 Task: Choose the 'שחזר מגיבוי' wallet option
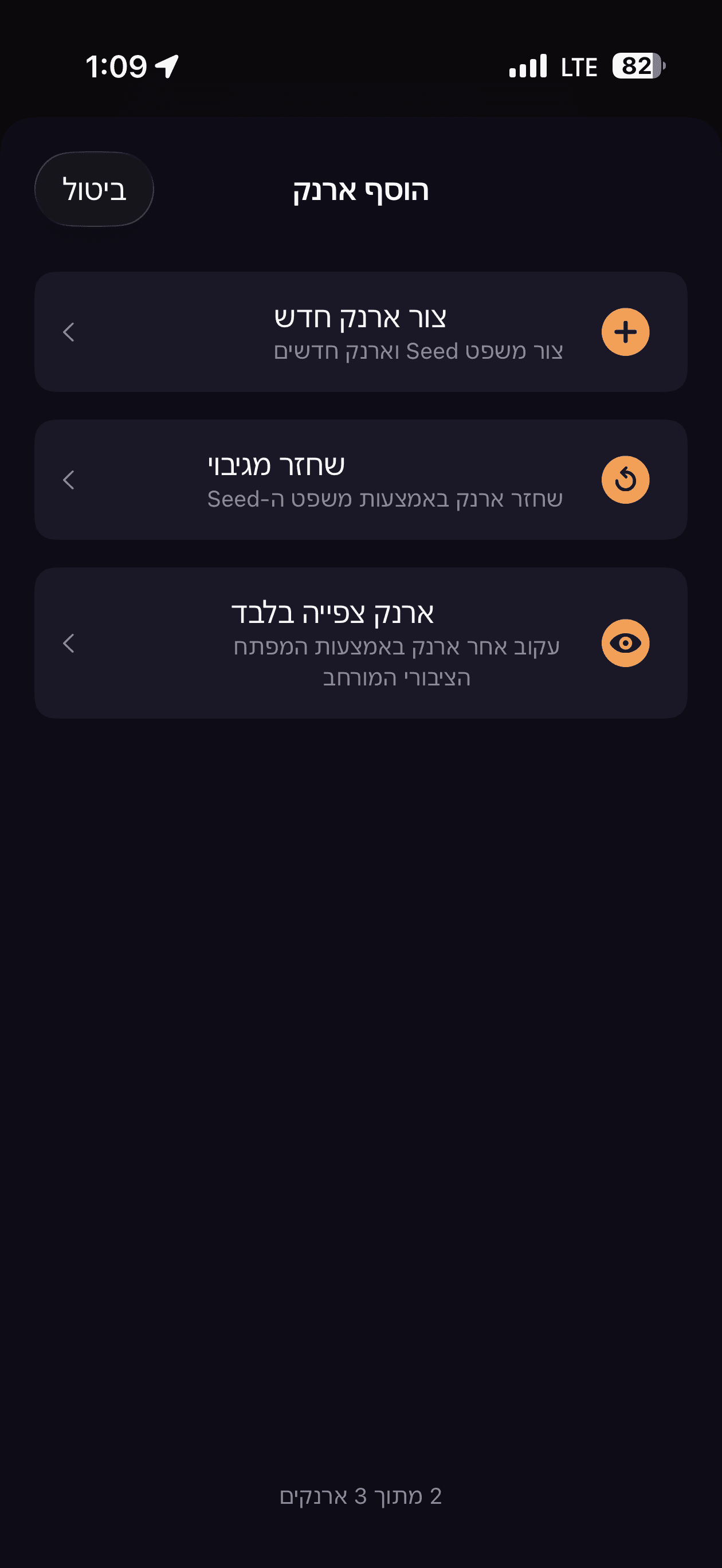361,479
